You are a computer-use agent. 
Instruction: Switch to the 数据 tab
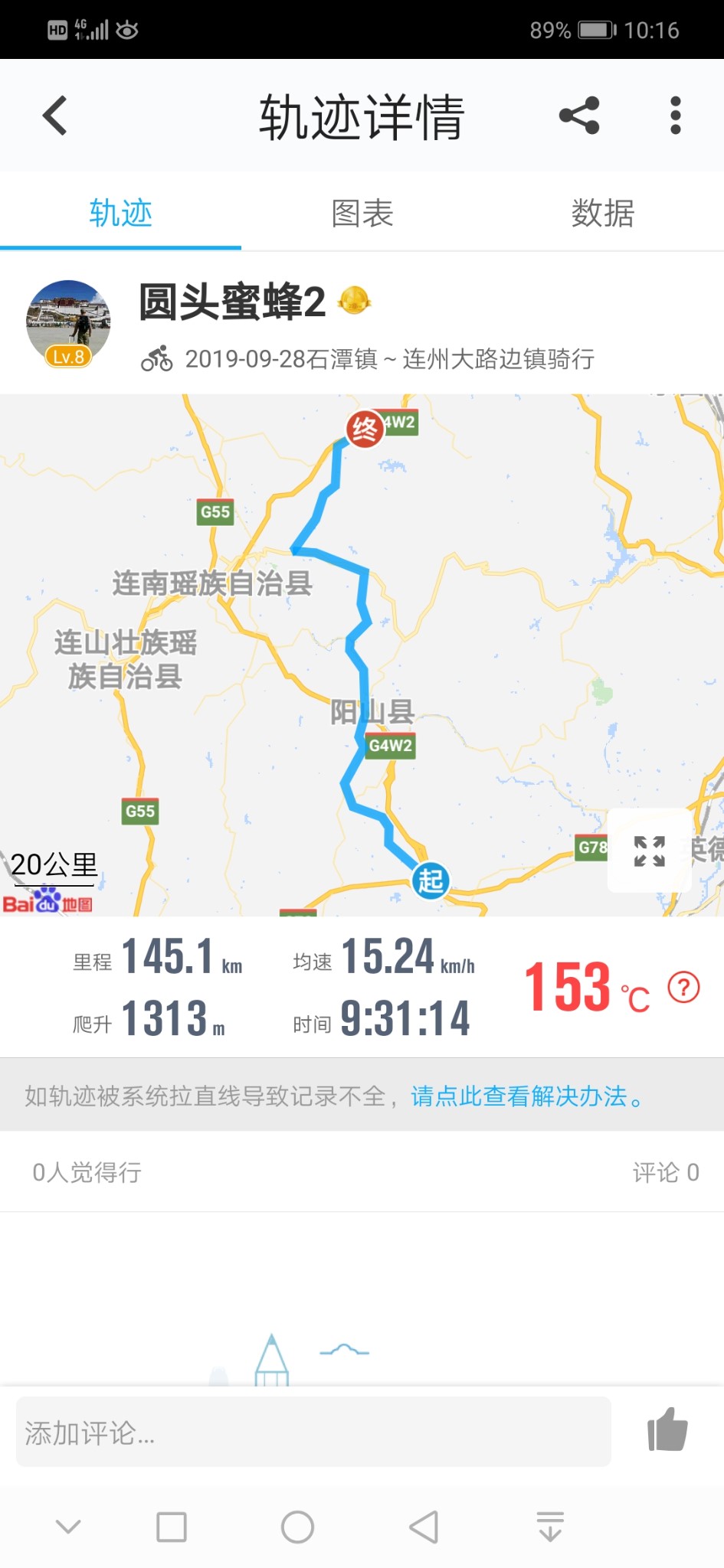coord(603,214)
